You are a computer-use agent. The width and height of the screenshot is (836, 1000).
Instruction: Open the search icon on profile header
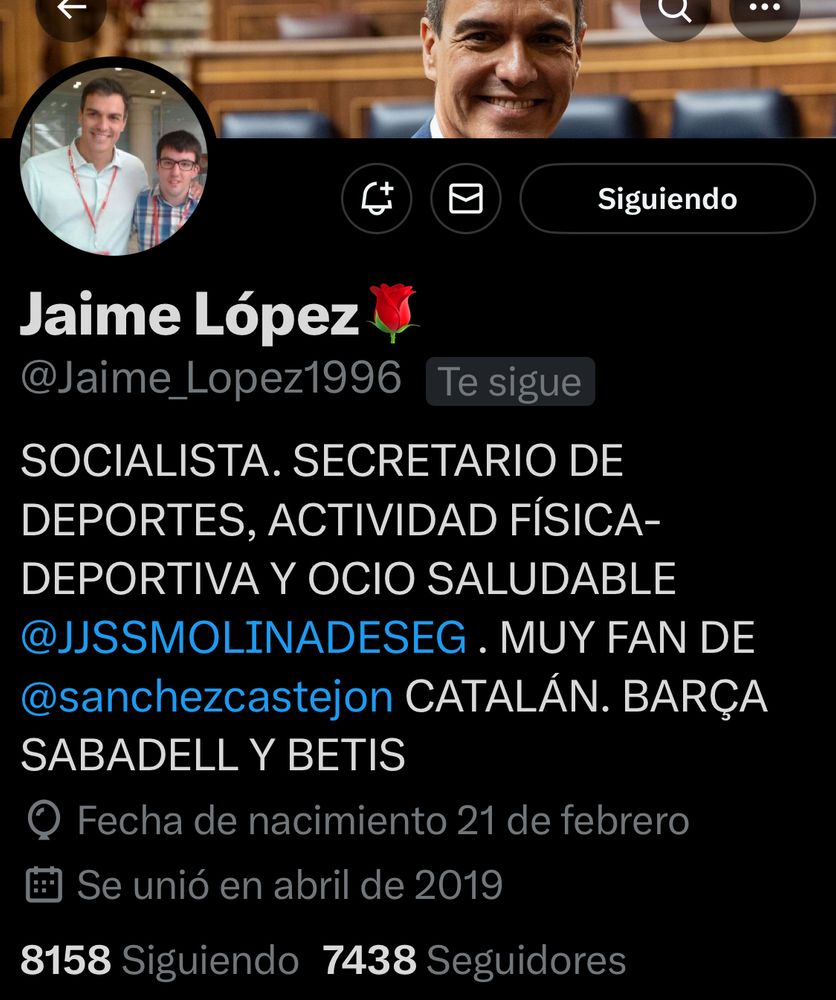point(675,10)
